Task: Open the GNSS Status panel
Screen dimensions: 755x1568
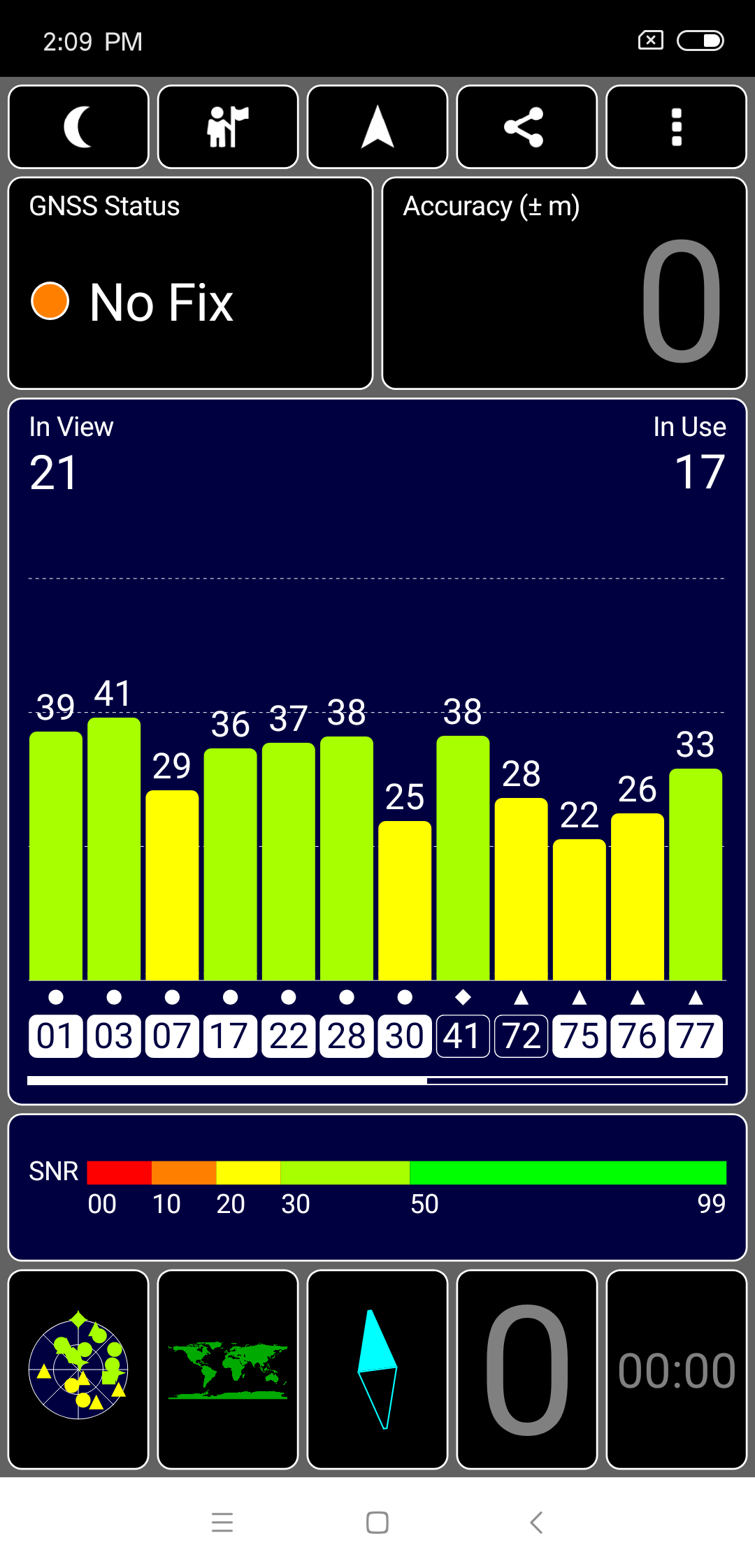Action: pos(190,283)
